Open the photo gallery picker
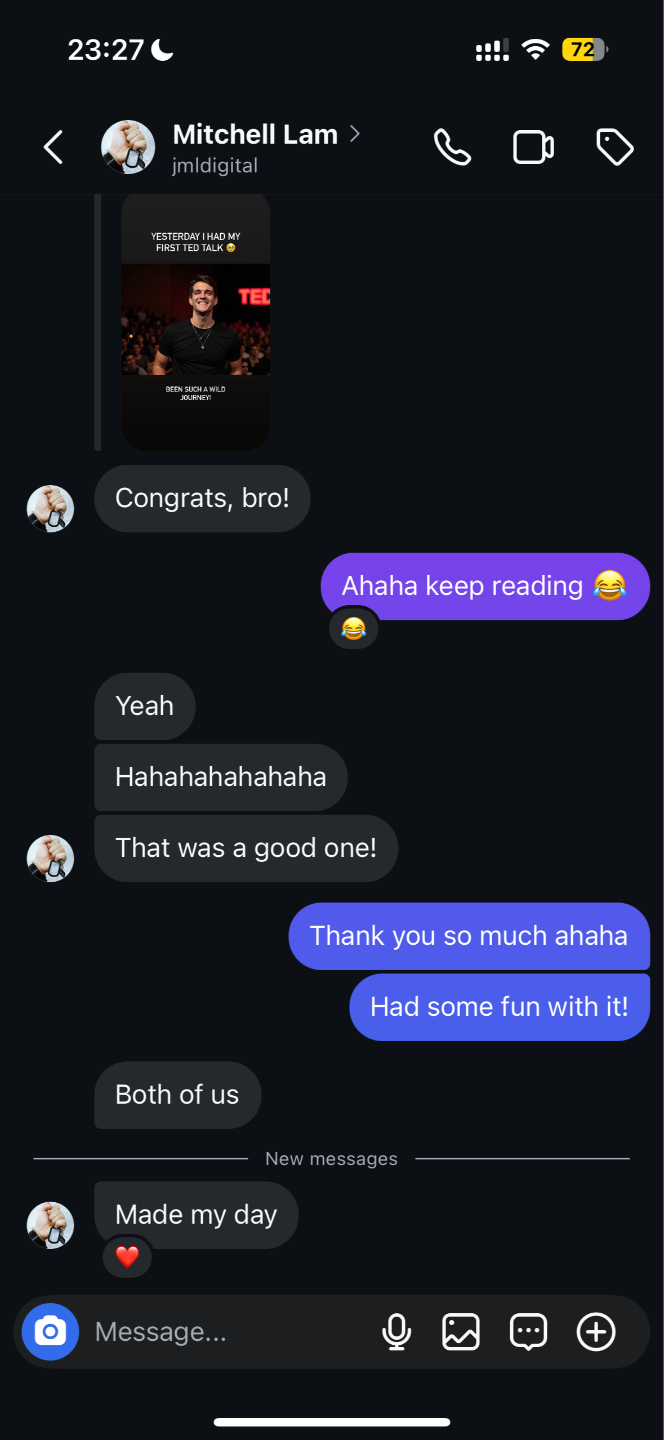The image size is (664, 1440). click(461, 1332)
